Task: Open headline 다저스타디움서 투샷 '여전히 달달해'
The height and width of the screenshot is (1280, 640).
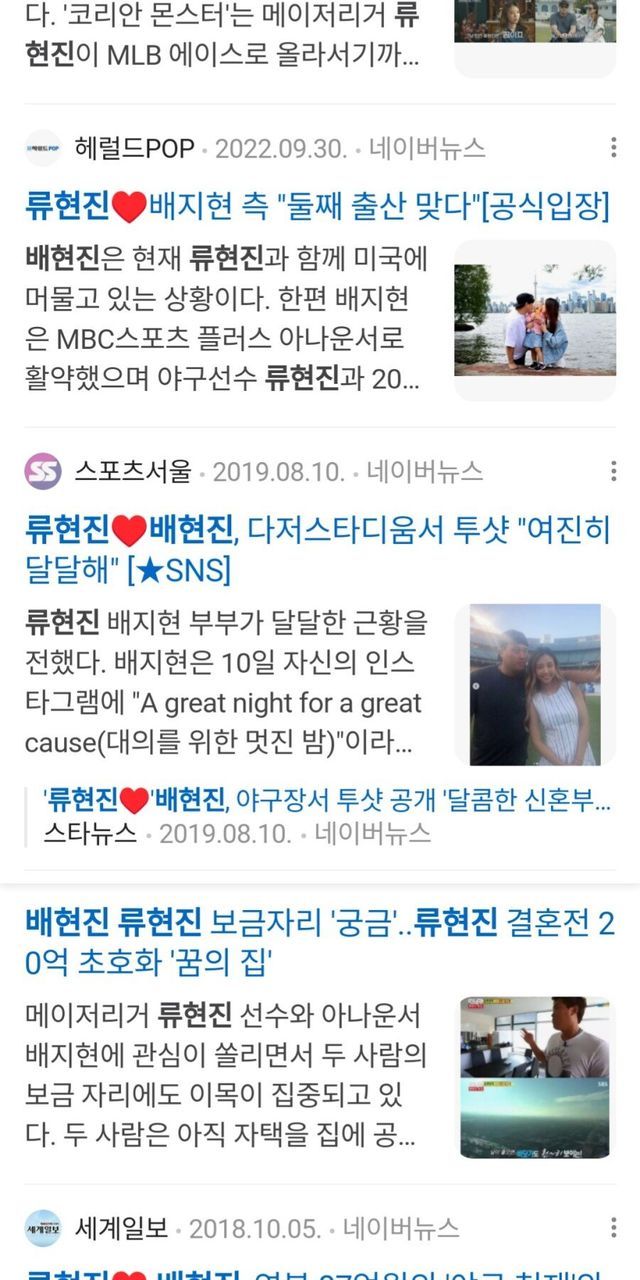Action: (316, 548)
